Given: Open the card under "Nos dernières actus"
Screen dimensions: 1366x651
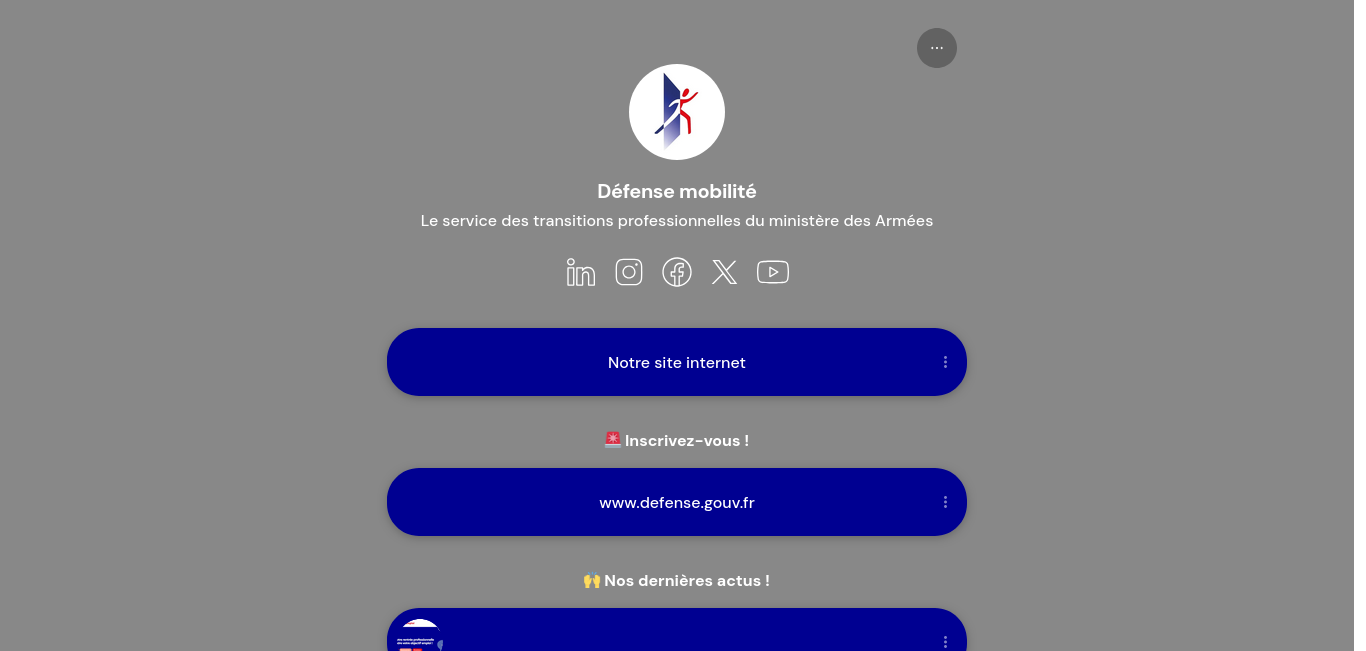Looking at the screenshot, I should coord(676,634).
